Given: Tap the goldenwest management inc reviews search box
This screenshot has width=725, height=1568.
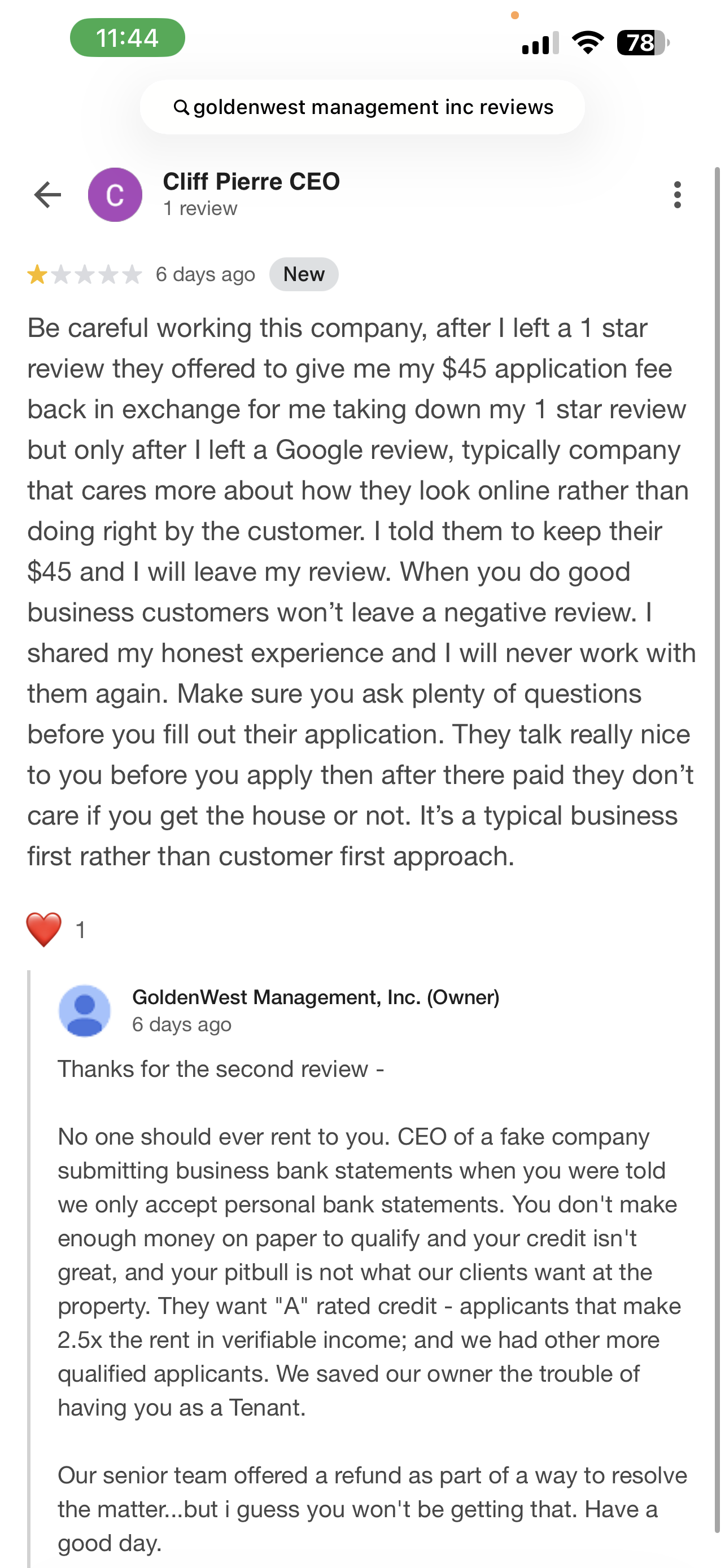Looking at the screenshot, I should pos(363,107).
